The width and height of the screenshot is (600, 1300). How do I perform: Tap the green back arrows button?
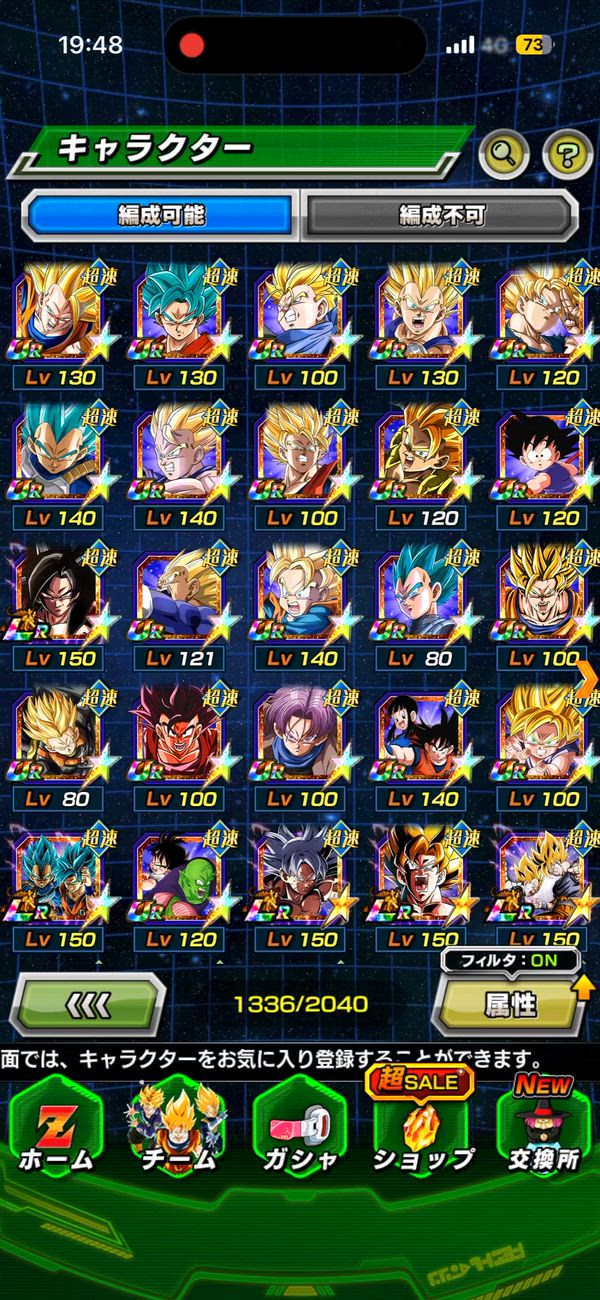tap(87, 1003)
